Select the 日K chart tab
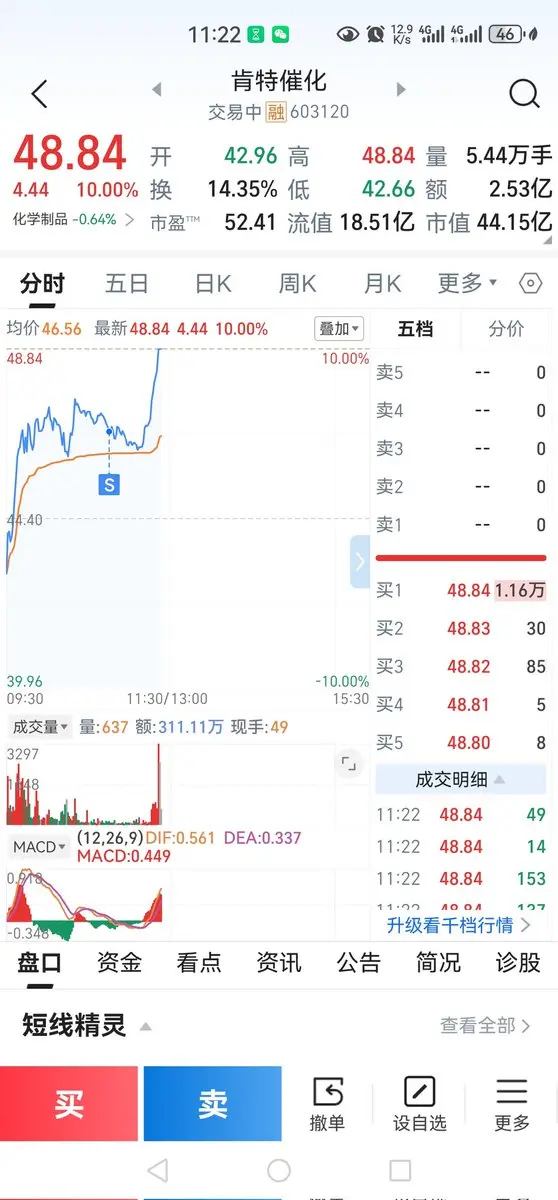558x1200 pixels. tap(212, 283)
